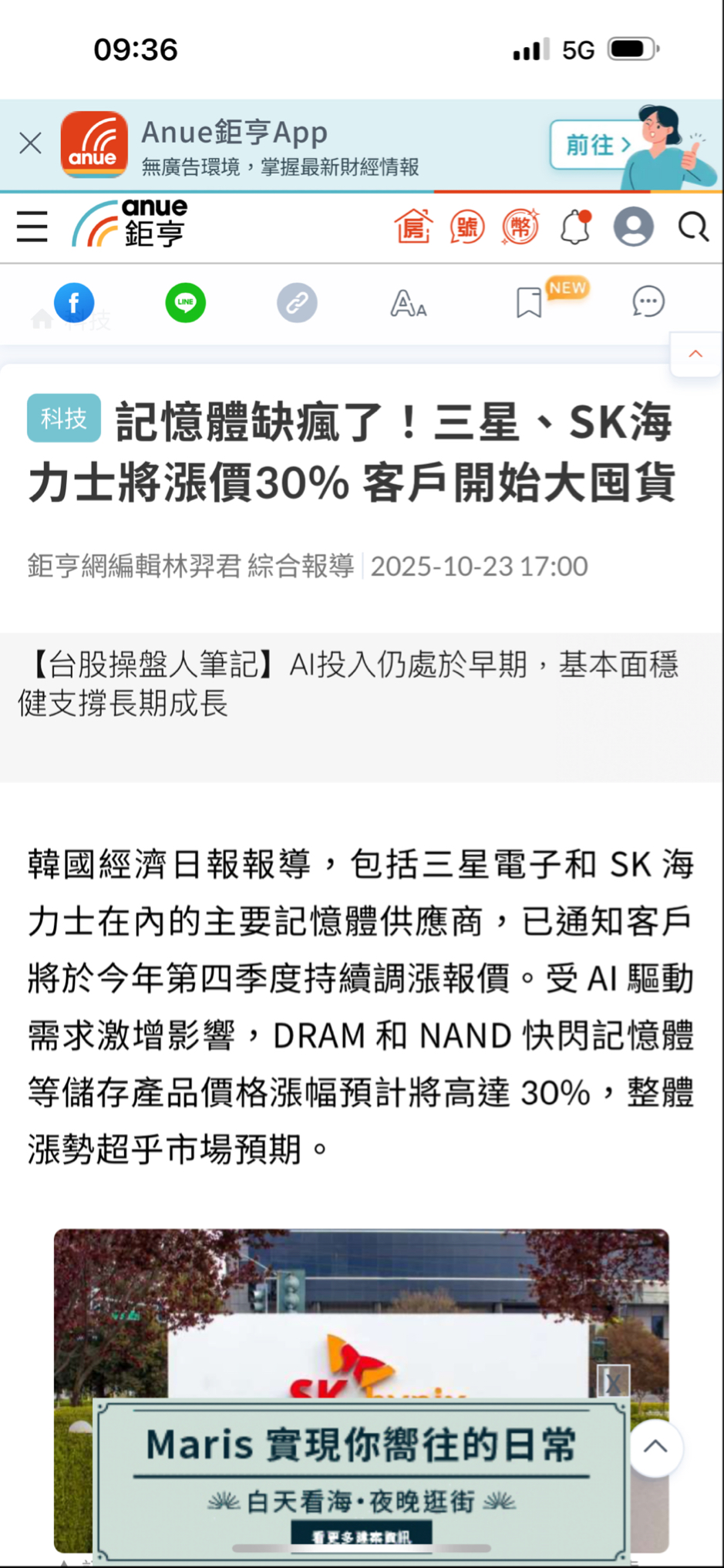Open the user profile avatar
Image resolution: width=724 pixels, height=1568 pixels.
633,227
